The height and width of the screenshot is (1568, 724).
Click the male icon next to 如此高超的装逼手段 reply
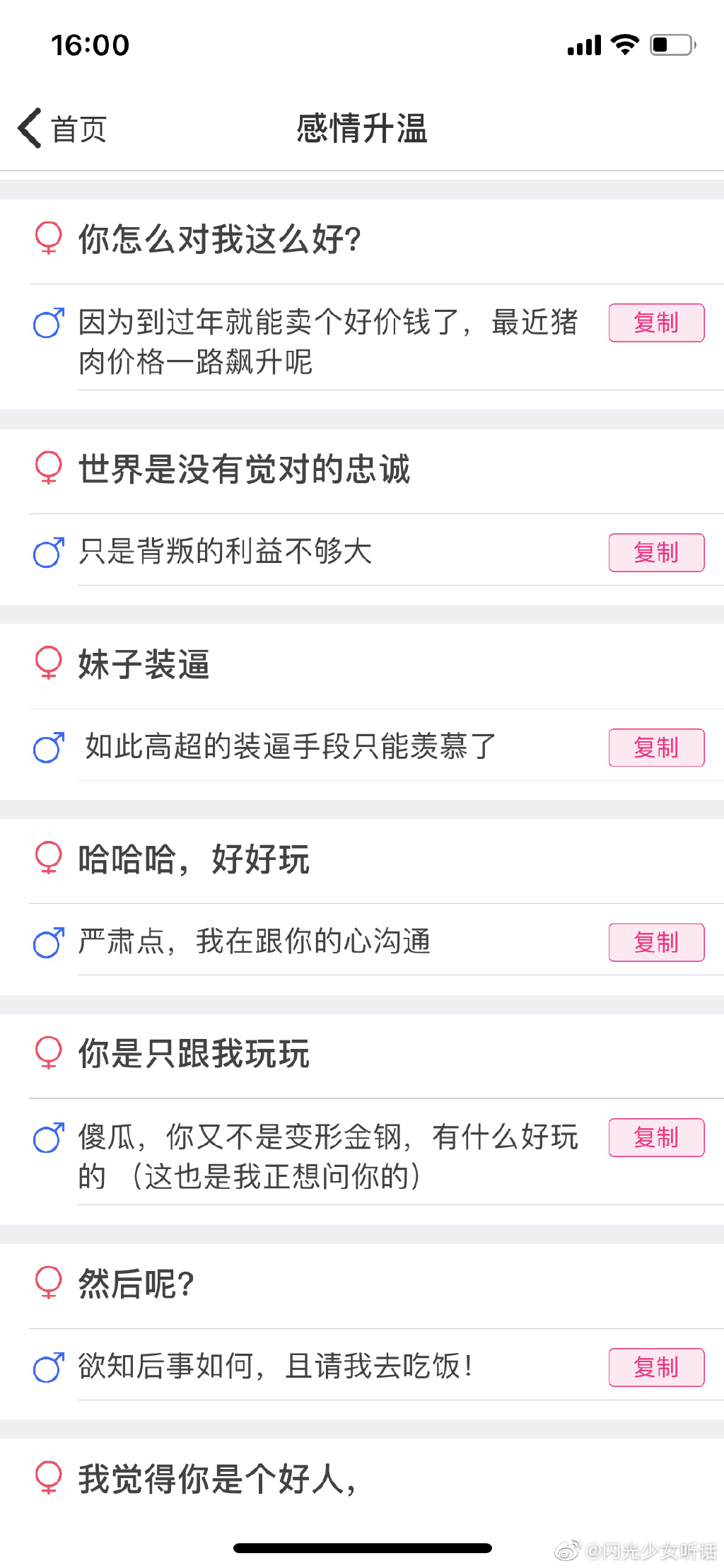(47, 748)
